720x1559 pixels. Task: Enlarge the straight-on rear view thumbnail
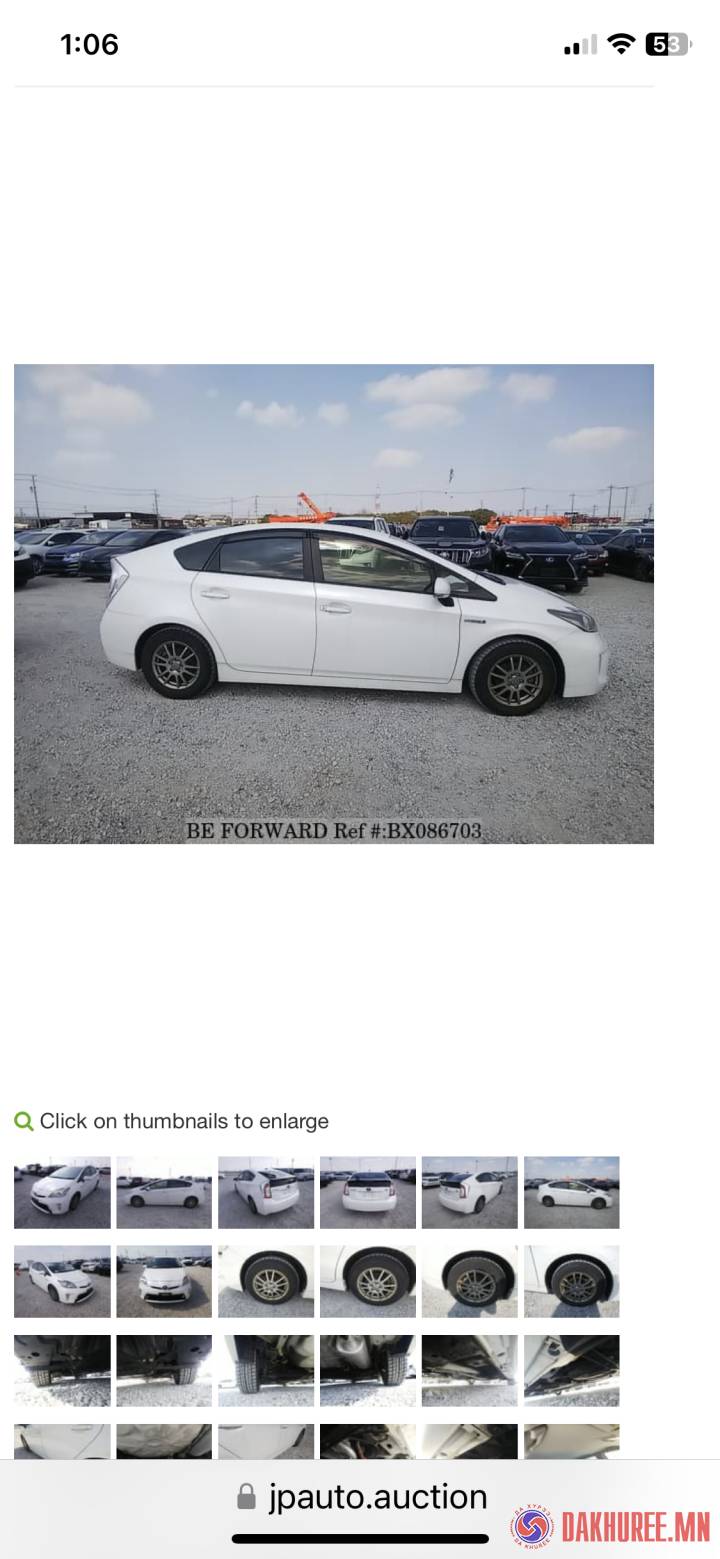[x=367, y=1192]
